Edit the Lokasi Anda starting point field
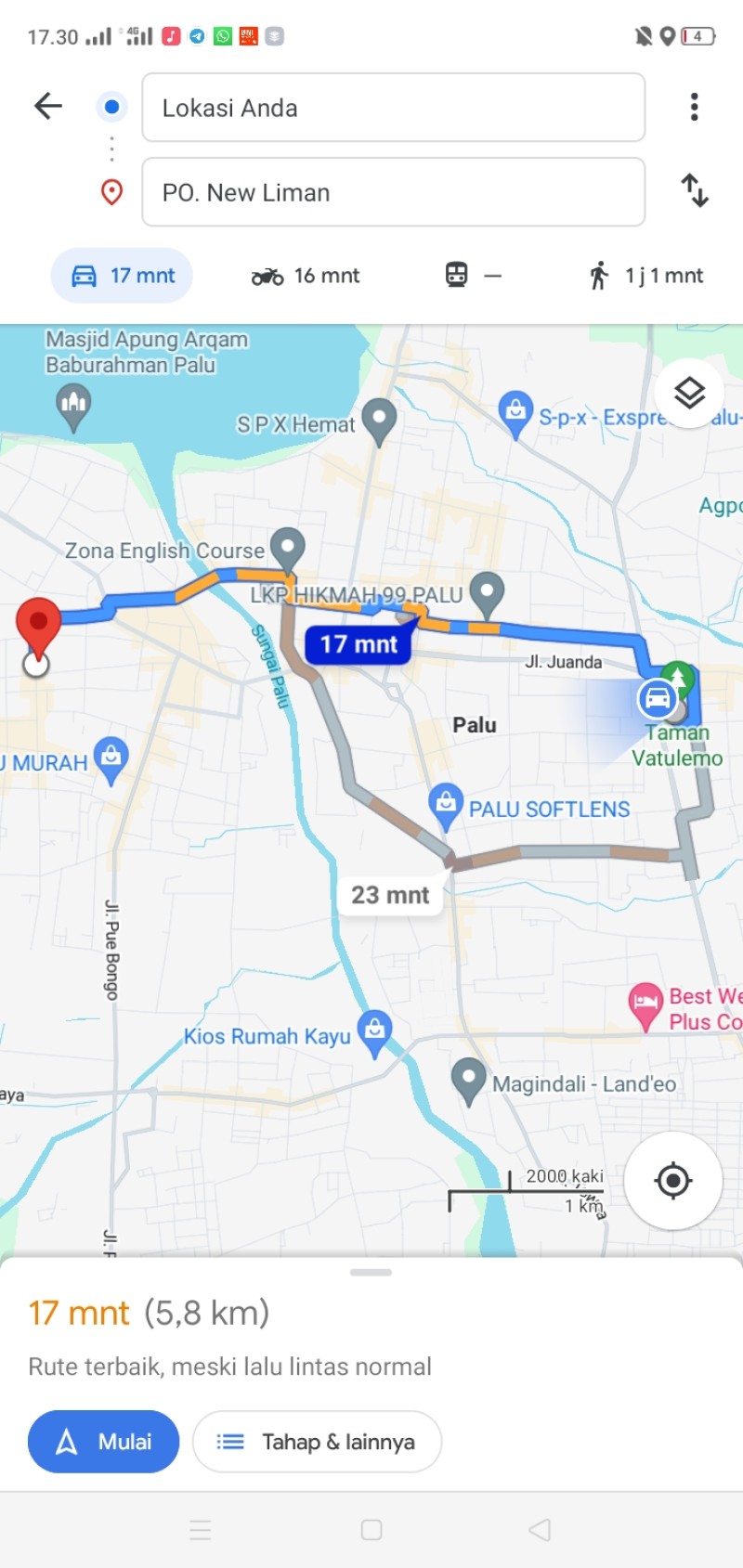Image resolution: width=743 pixels, height=1568 pixels. click(x=393, y=108)
